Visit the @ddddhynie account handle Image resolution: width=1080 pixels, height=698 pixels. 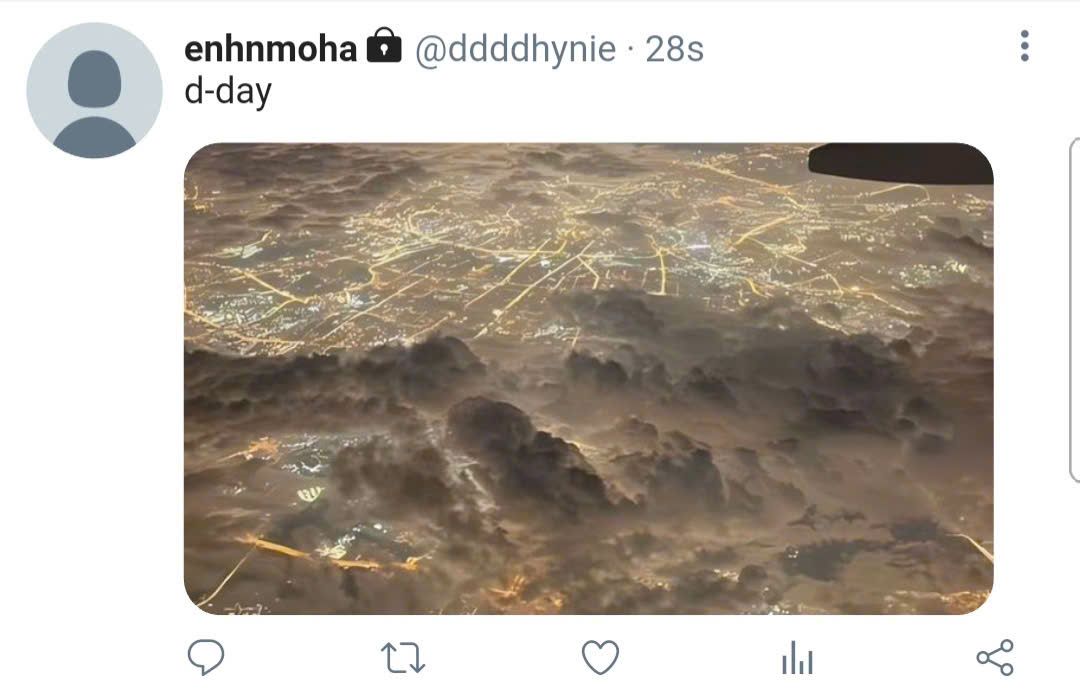[x=515, y=48]
